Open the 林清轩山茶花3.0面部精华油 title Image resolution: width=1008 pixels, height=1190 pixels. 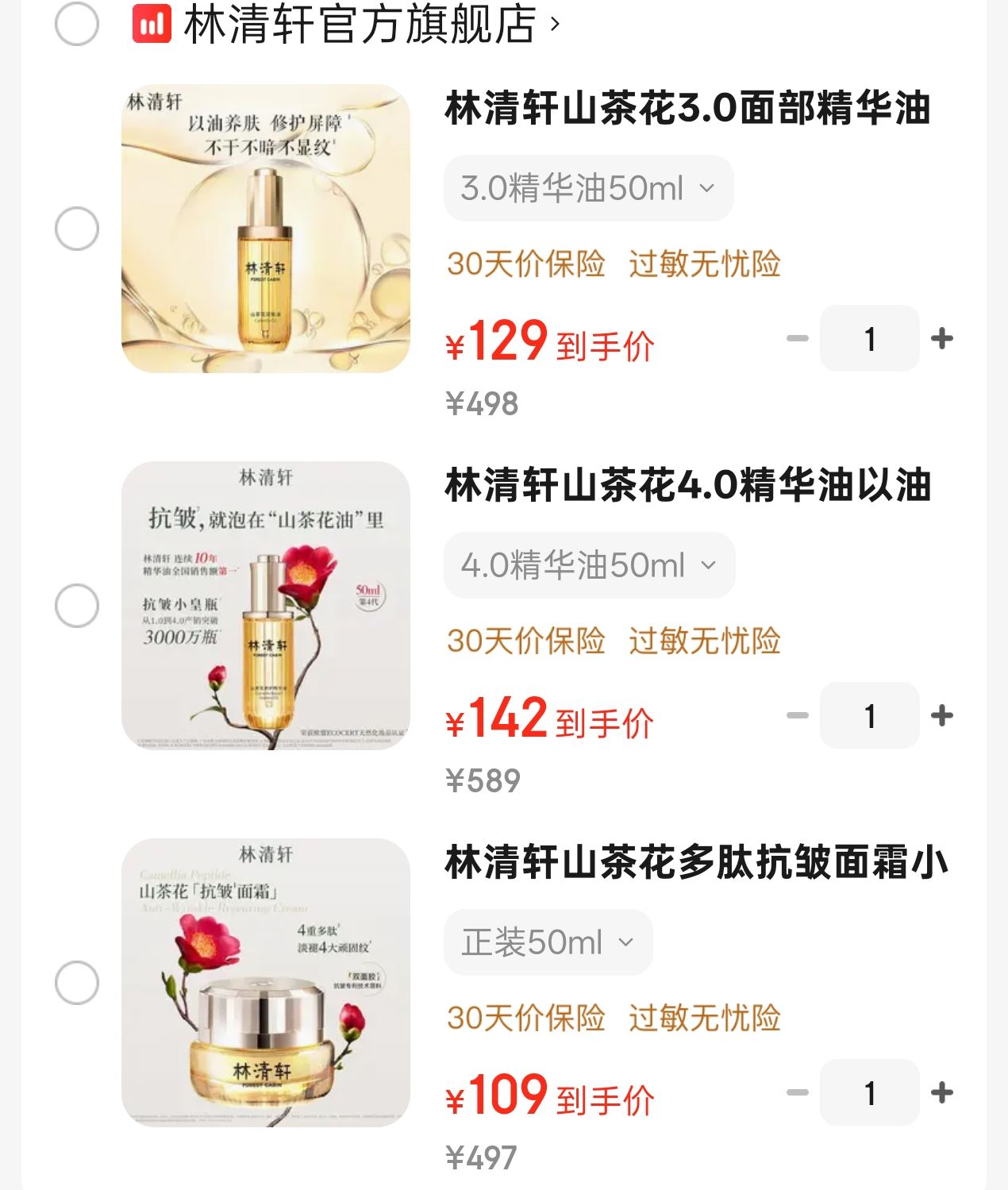[687, 109]
